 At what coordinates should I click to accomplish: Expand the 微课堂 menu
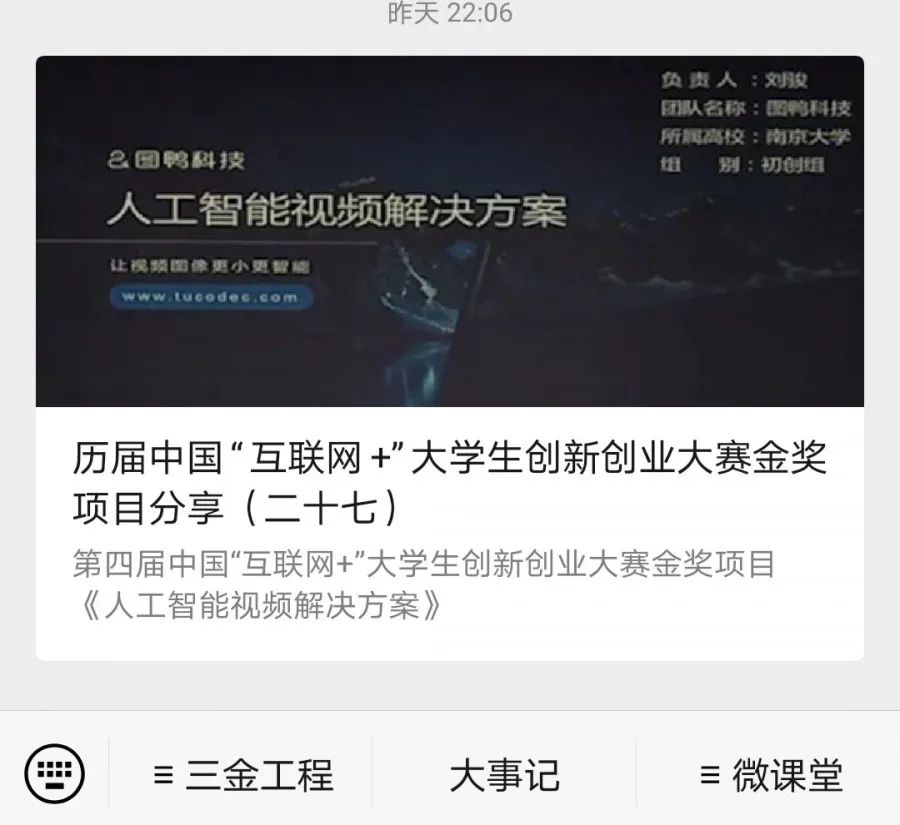pyautogui.click(x=770, y=775)
